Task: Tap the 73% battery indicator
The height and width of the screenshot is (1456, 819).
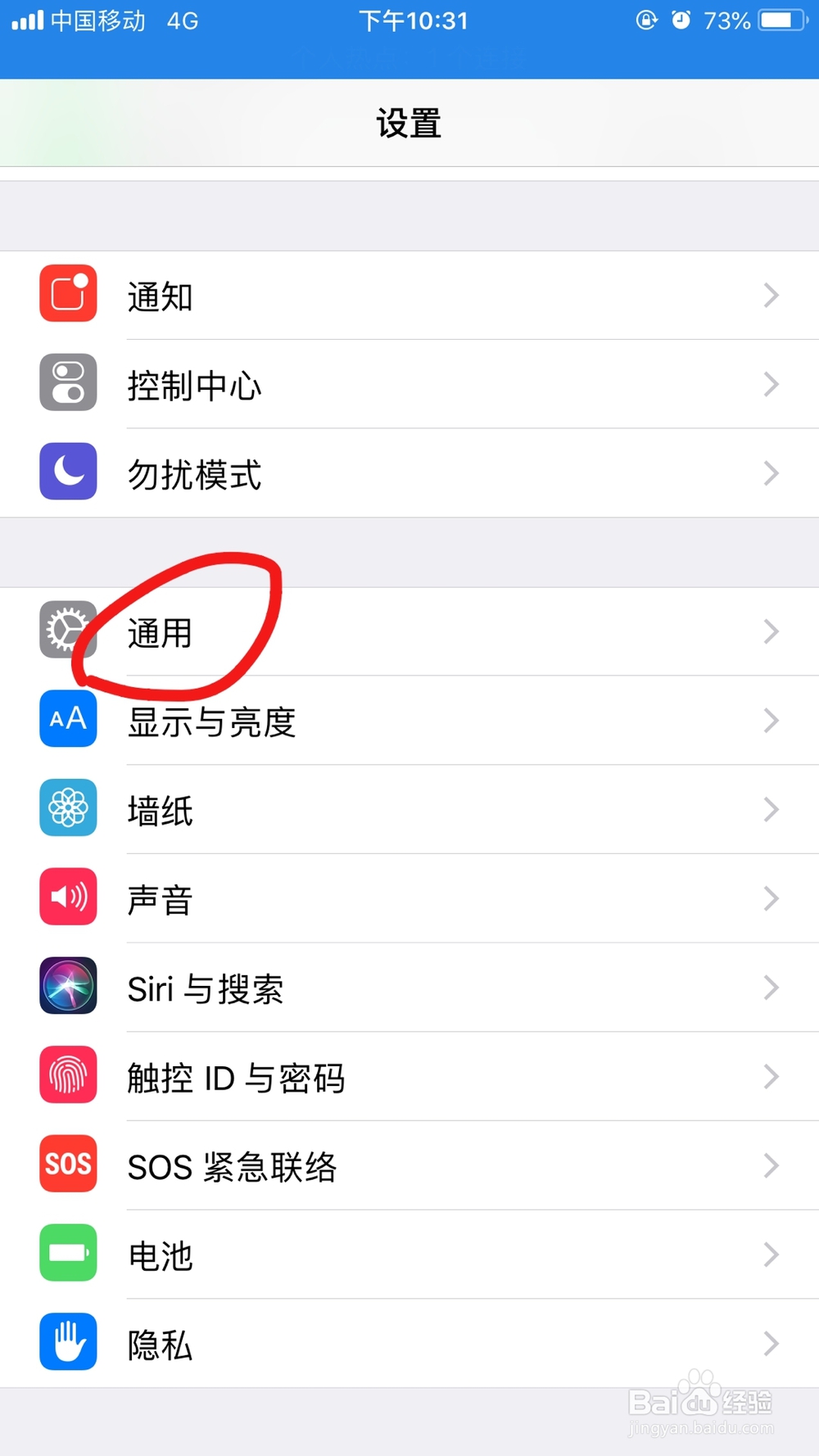Action: tap(728, 20)
